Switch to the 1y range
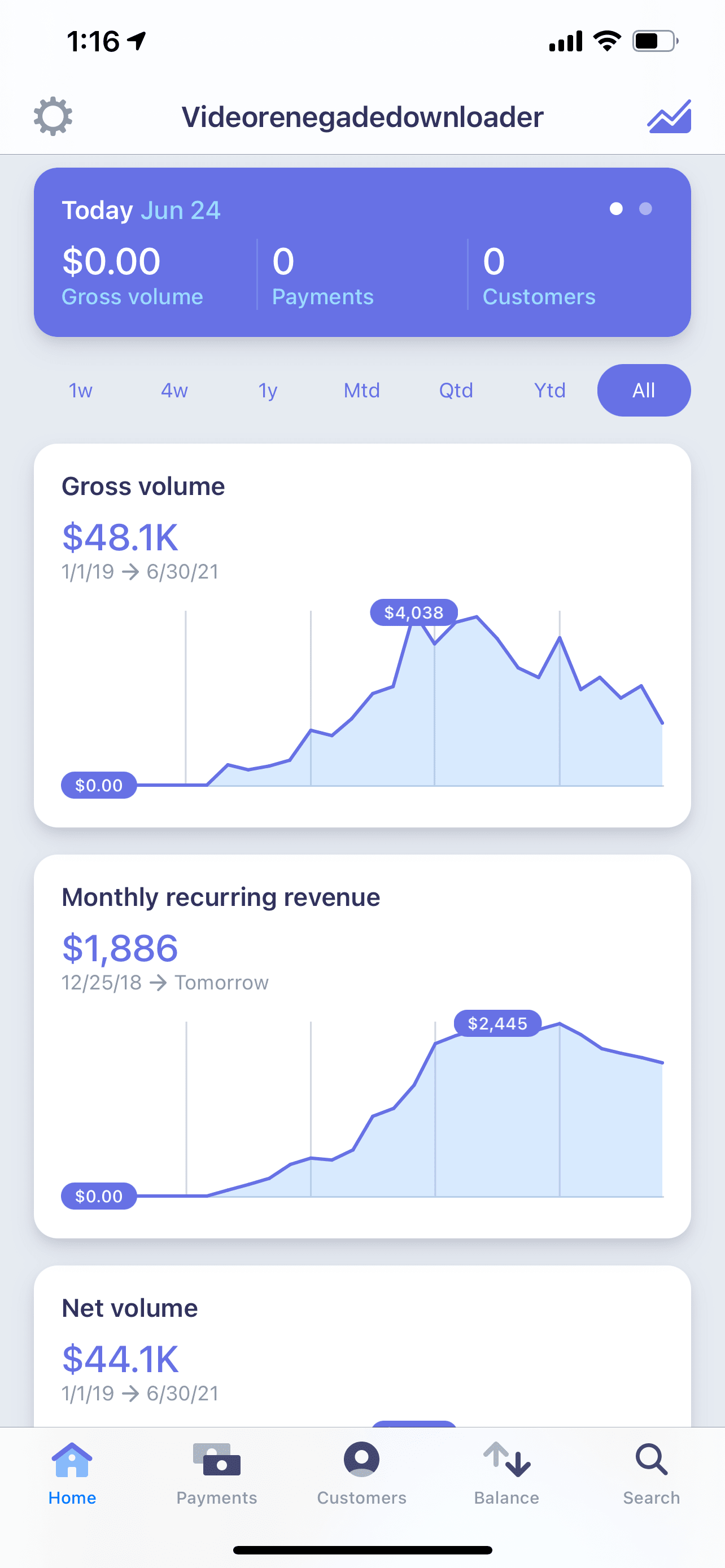This screenshot has height=1568, width=725. point(268,390)
